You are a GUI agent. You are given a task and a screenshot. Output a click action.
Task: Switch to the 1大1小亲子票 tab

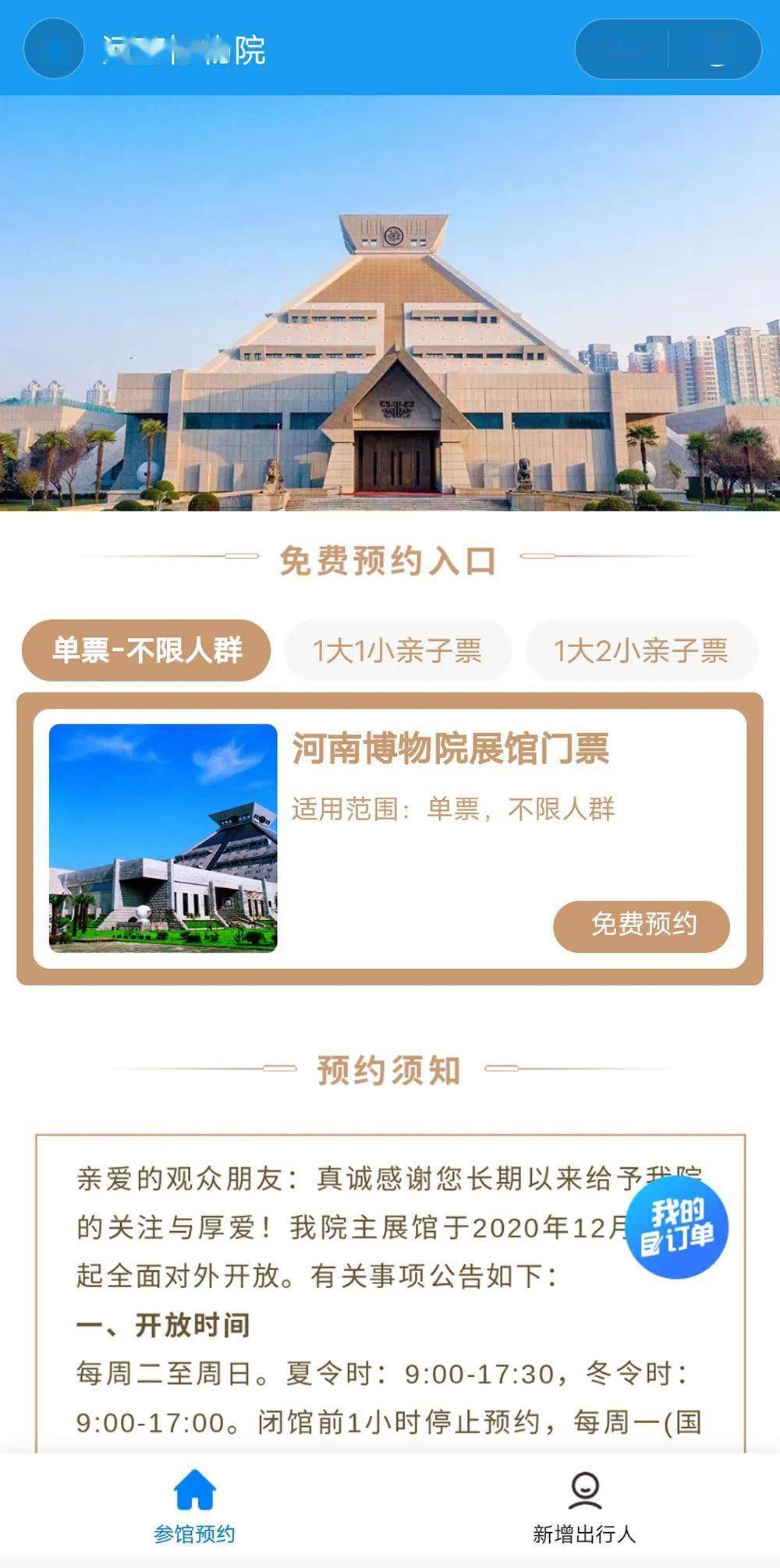point(399,649)
